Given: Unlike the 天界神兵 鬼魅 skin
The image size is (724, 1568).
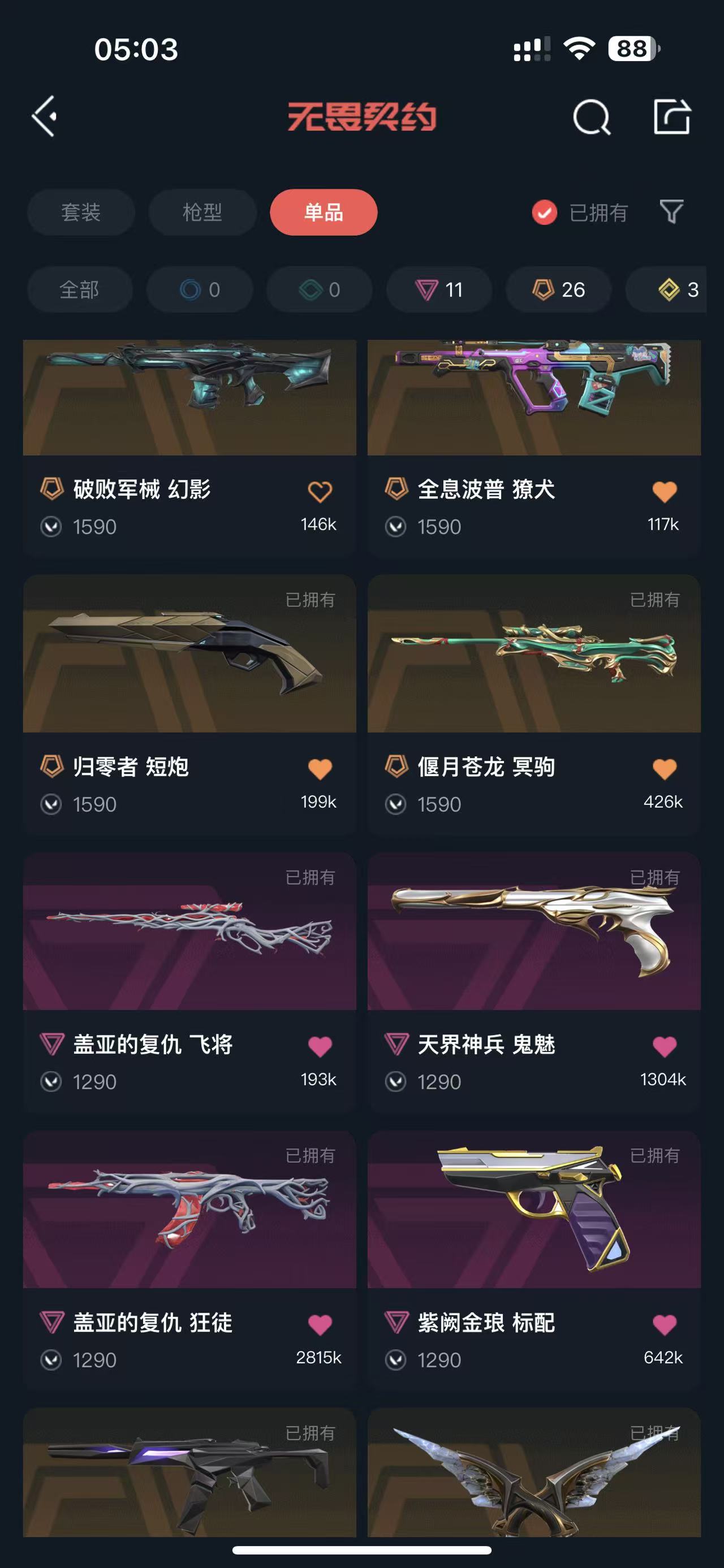Looking at the screenshot, I should click(664, 1047).
